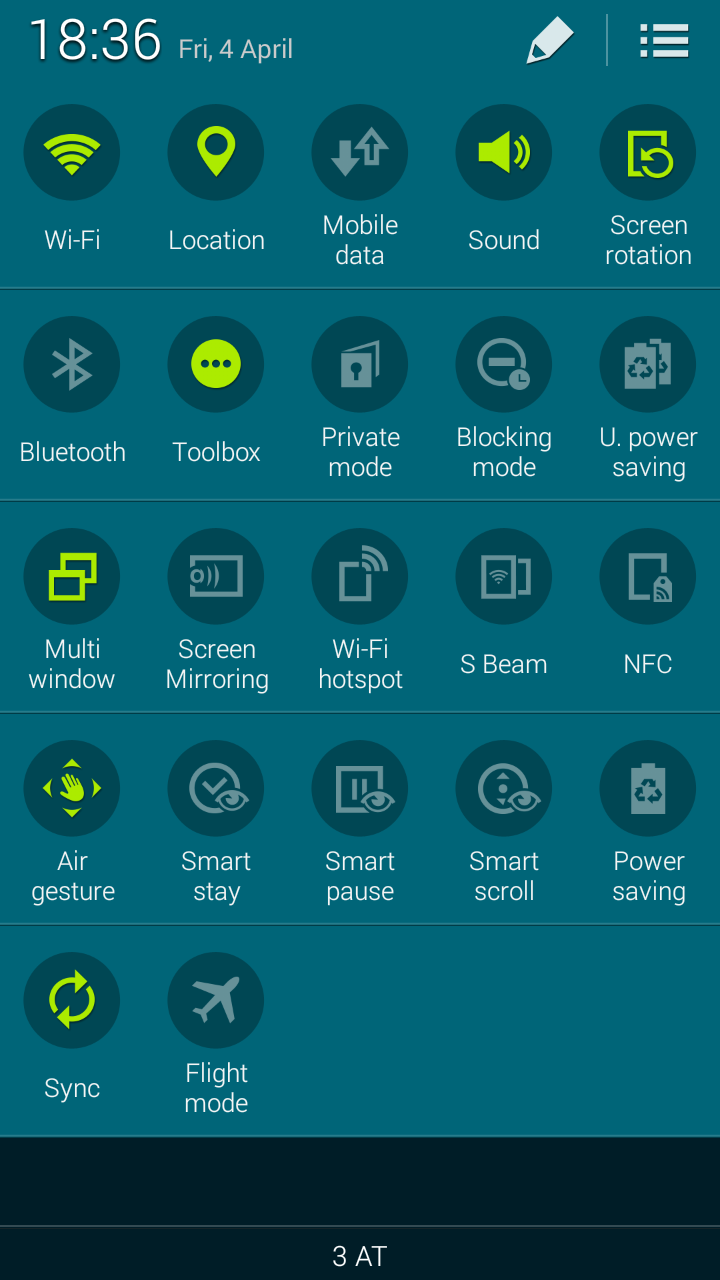Toggle Screen rotation
Image resolution: width=720 pixels, height=1280 pixels.
tap(648, 153)
